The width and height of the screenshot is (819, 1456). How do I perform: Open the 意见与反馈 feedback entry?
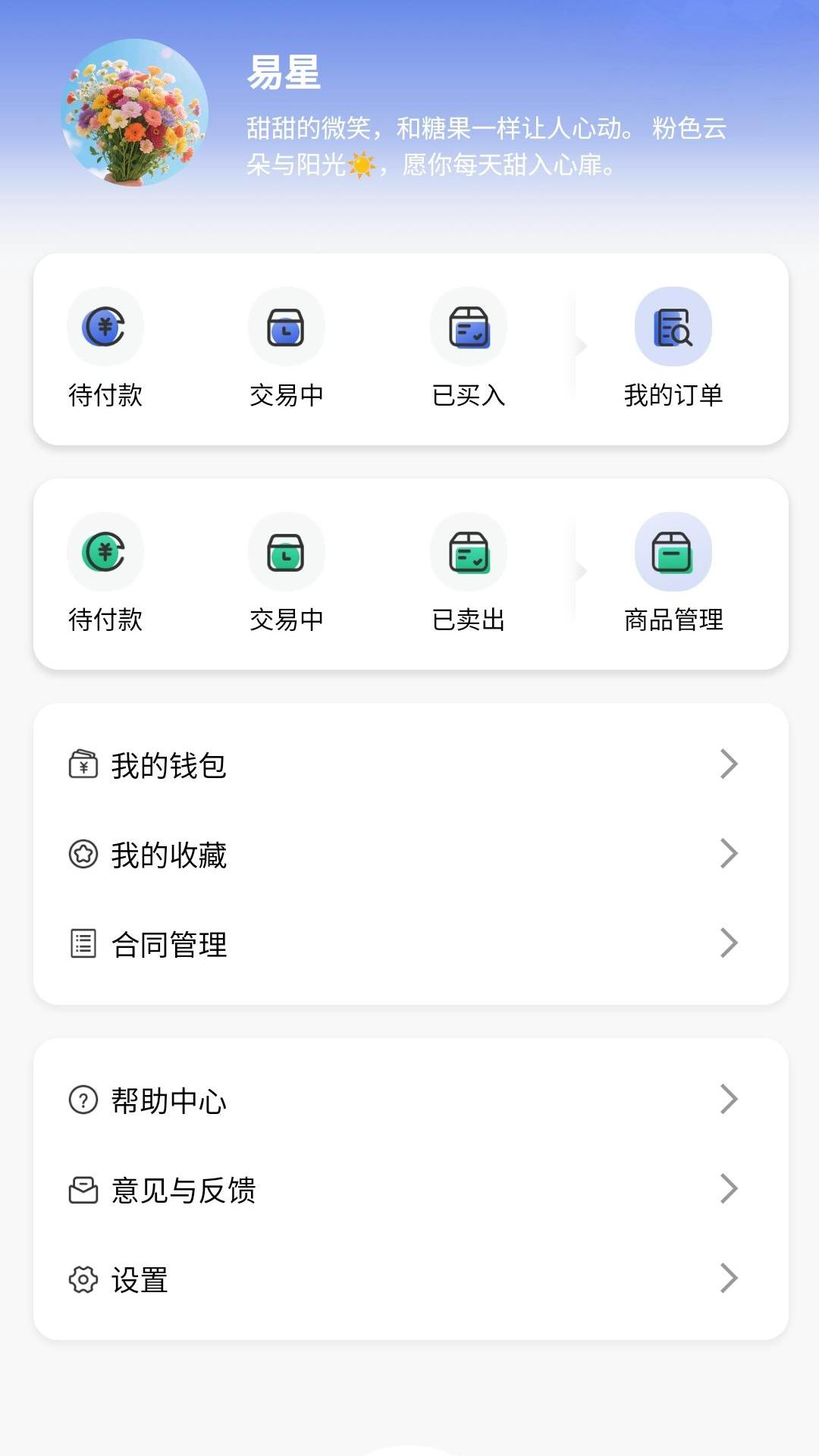point(184,1191)
